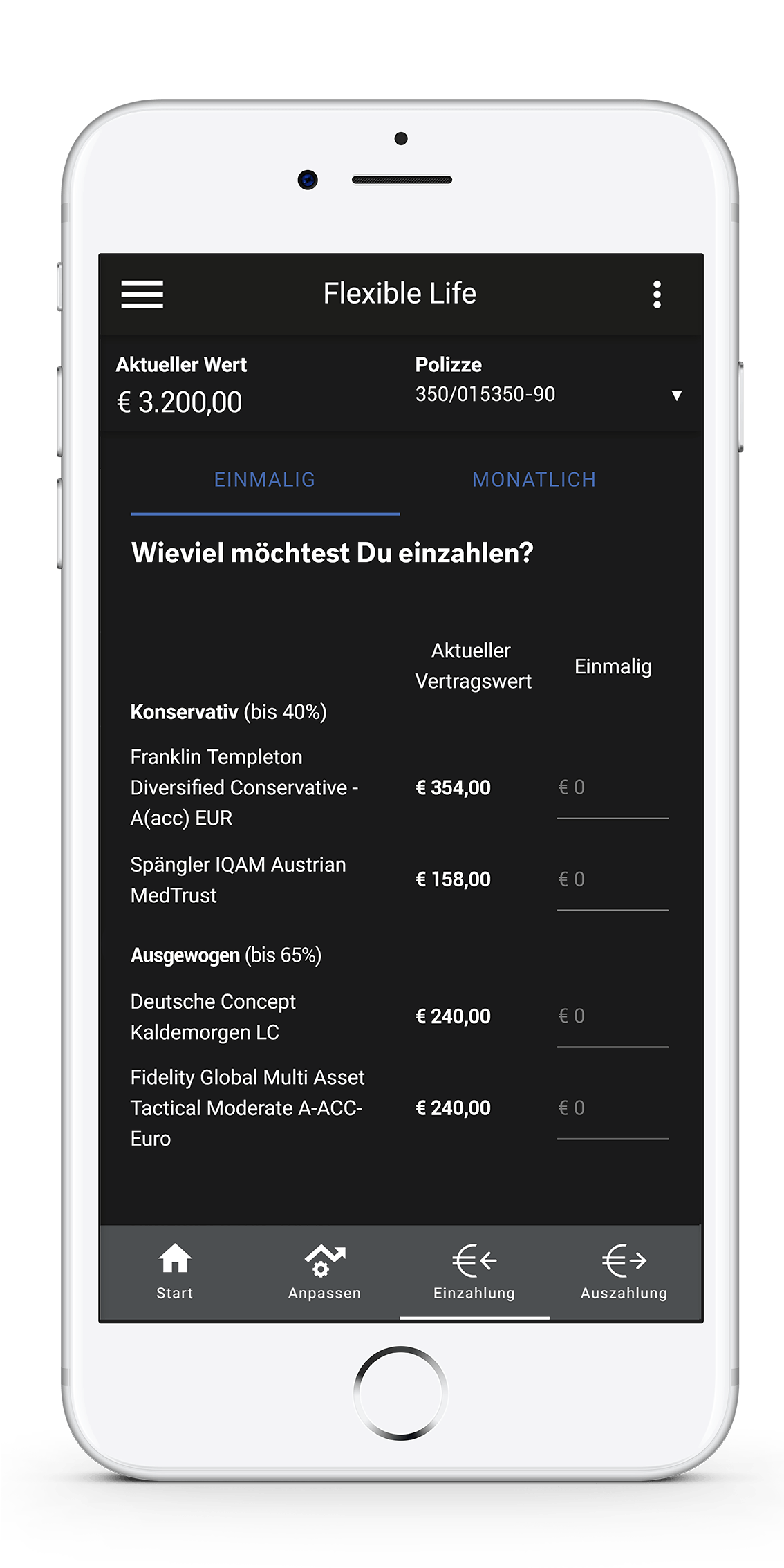Enter amount for Franklin Templeton Diversified Conservative
784x1568 pixels.
612,788
